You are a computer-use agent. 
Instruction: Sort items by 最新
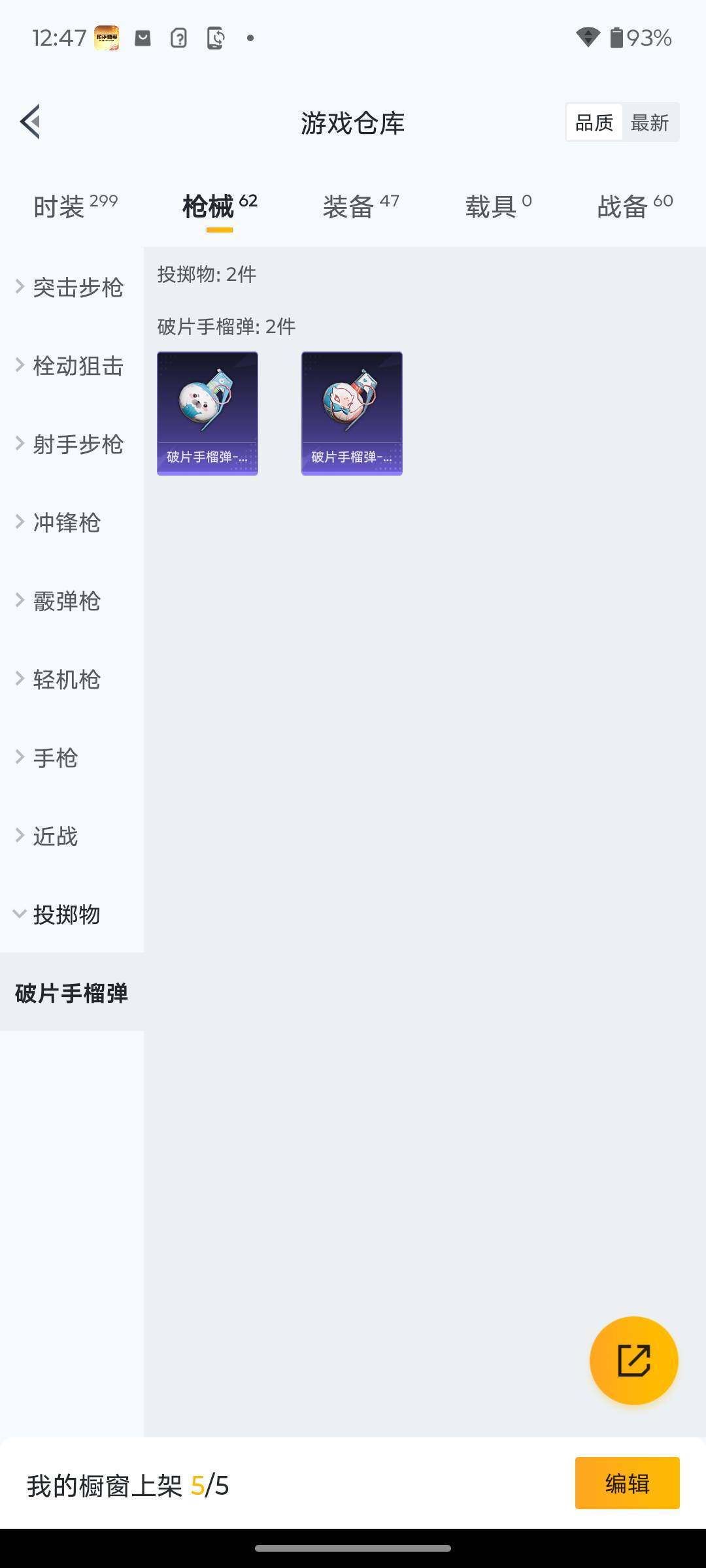pyautogui.click(x=649, y=122)
